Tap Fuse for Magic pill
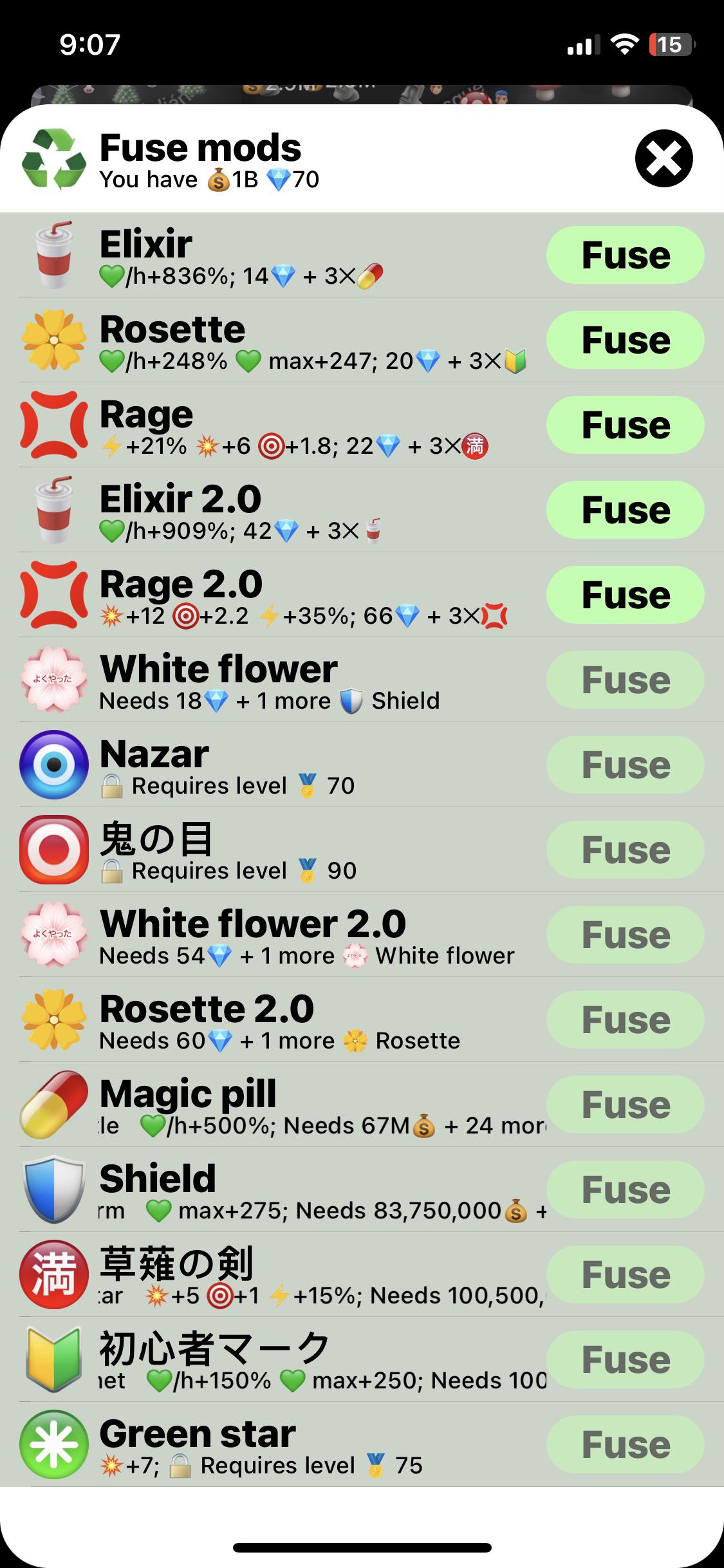The height and width of the screenshot is (1568, 724). [625, 1105]
